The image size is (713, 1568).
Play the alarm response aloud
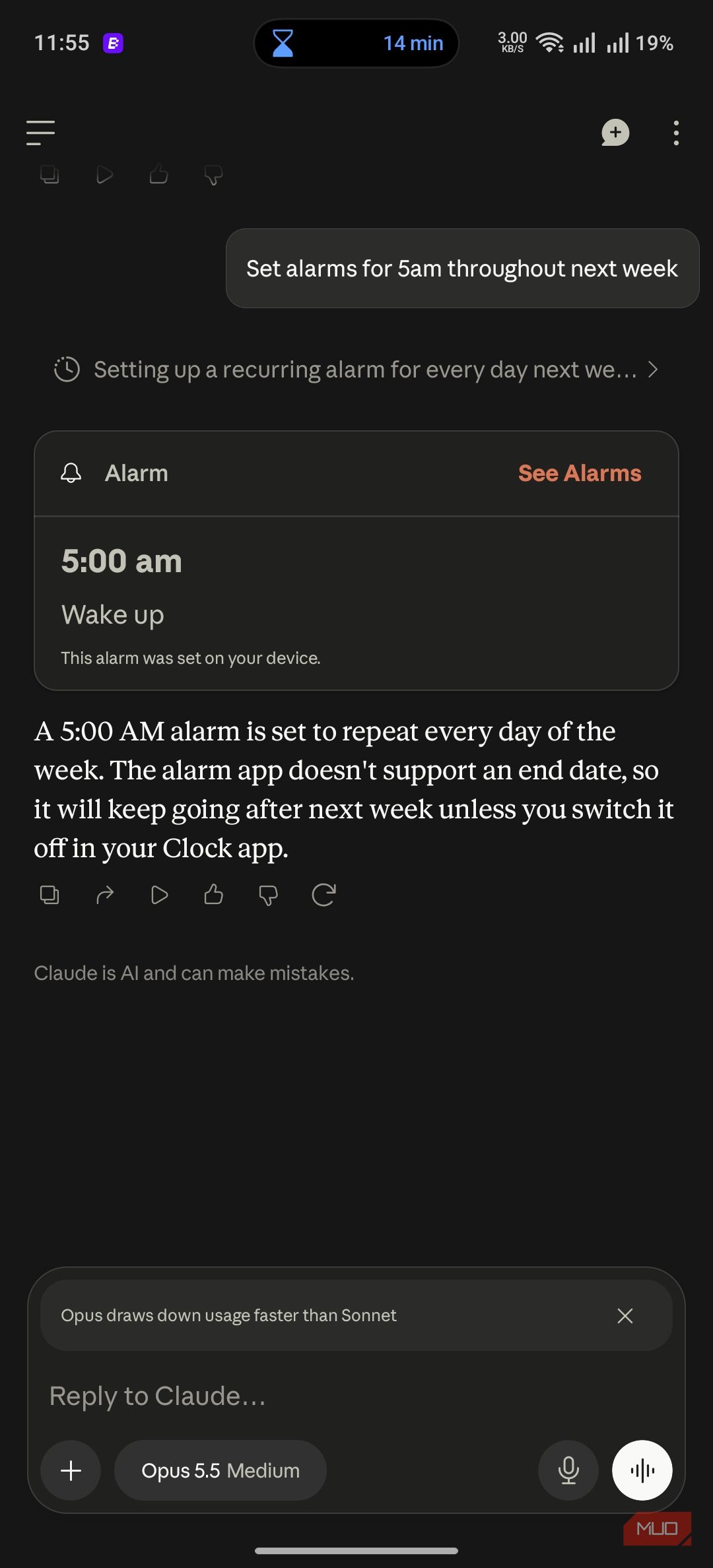pos(159,895)
